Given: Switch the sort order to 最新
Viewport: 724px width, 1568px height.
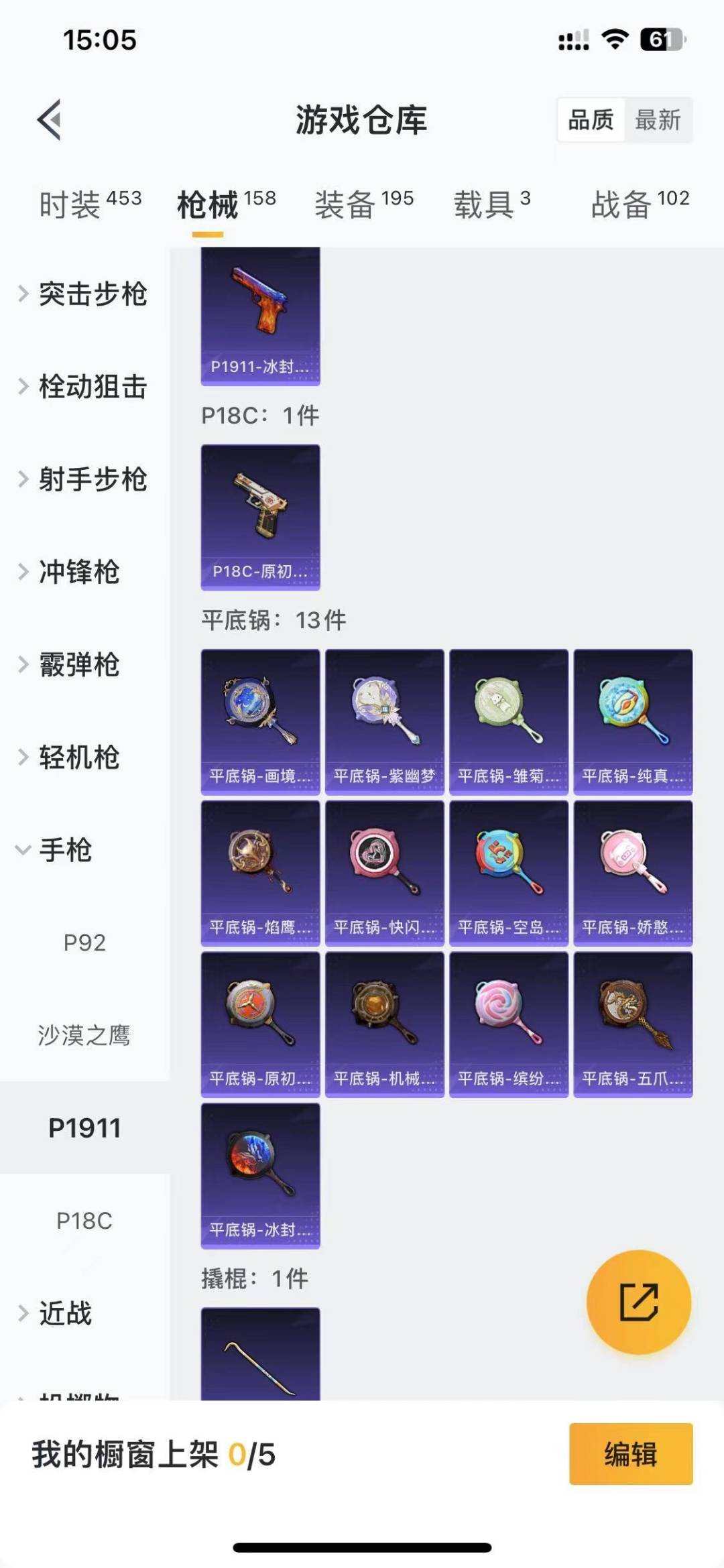Looking at the screenshot, I should [658, 121].
